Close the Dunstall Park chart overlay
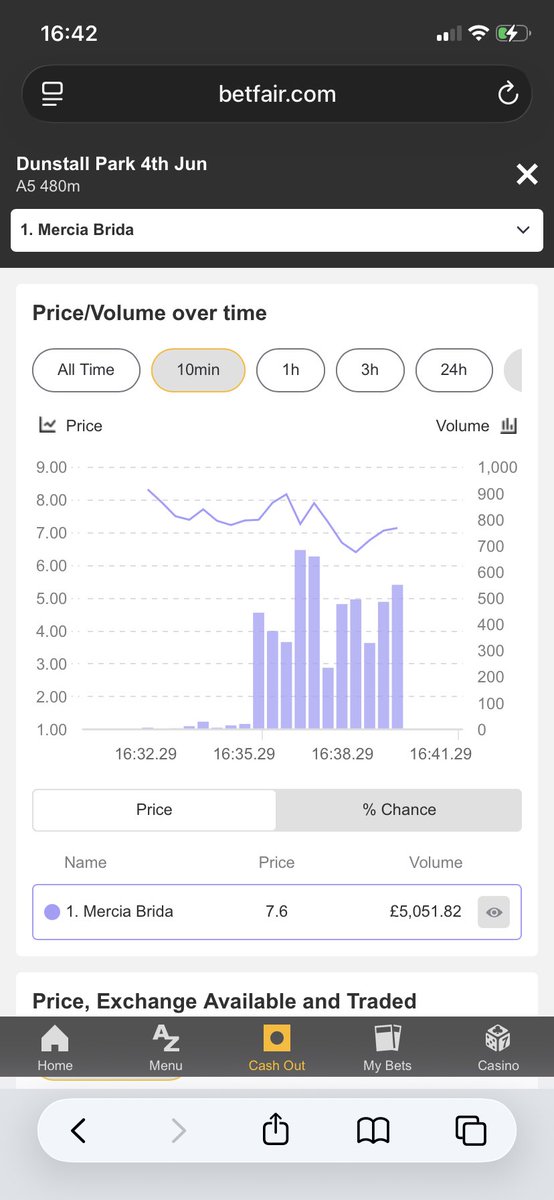 526,175
